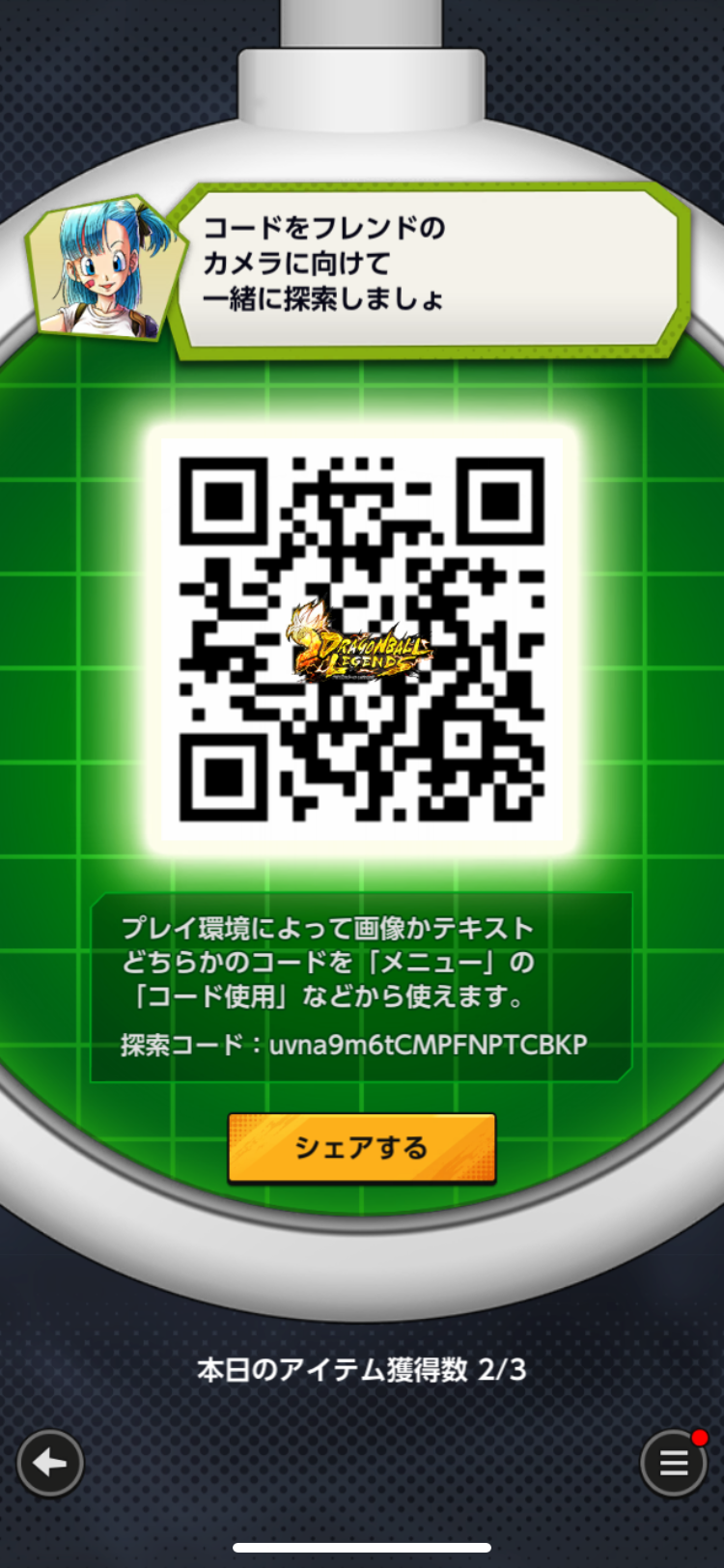The image size is (724, 1568).
Task: Open the hamburger menu button
Action: pyautogui.click(x=674, y=1463)
